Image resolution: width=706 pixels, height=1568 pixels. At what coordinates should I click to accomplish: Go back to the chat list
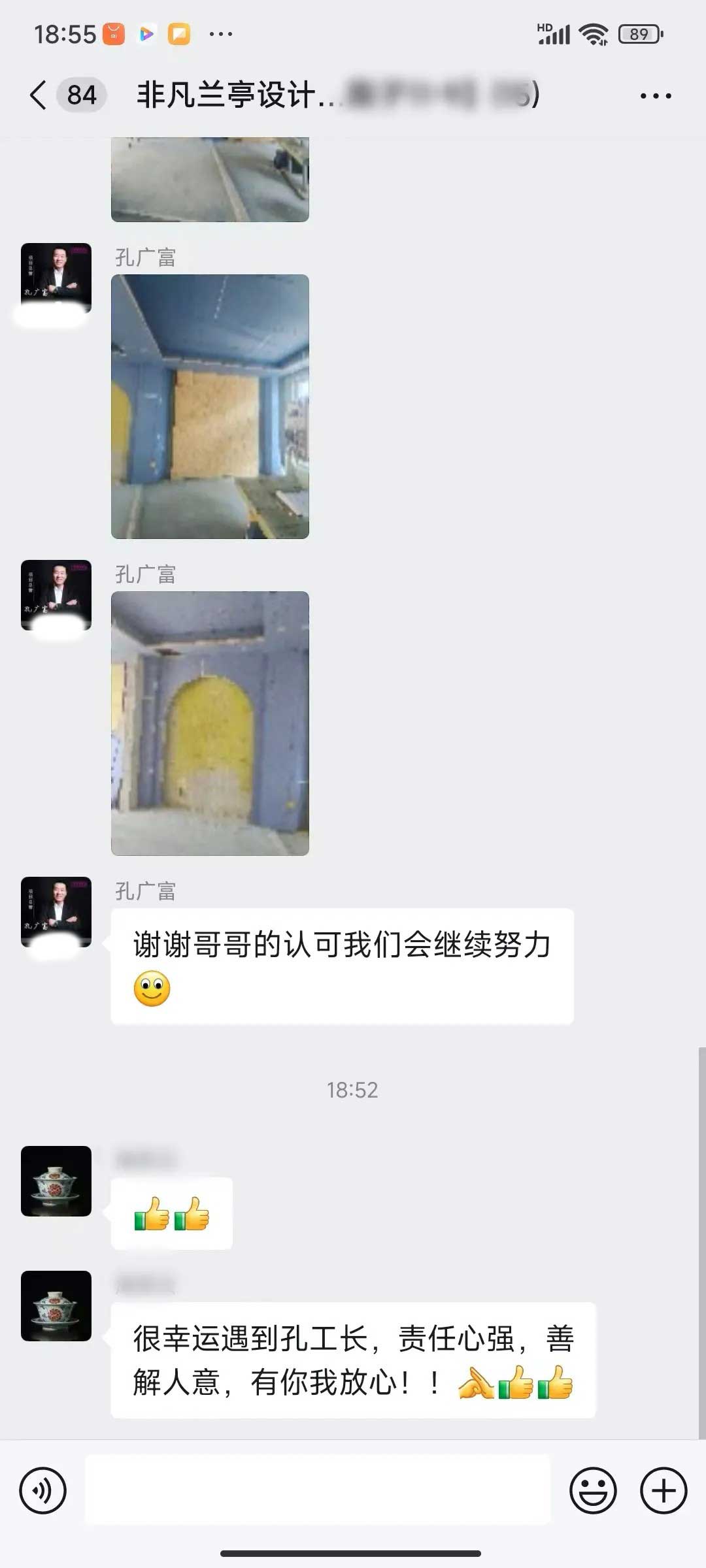tap(39, 95)
